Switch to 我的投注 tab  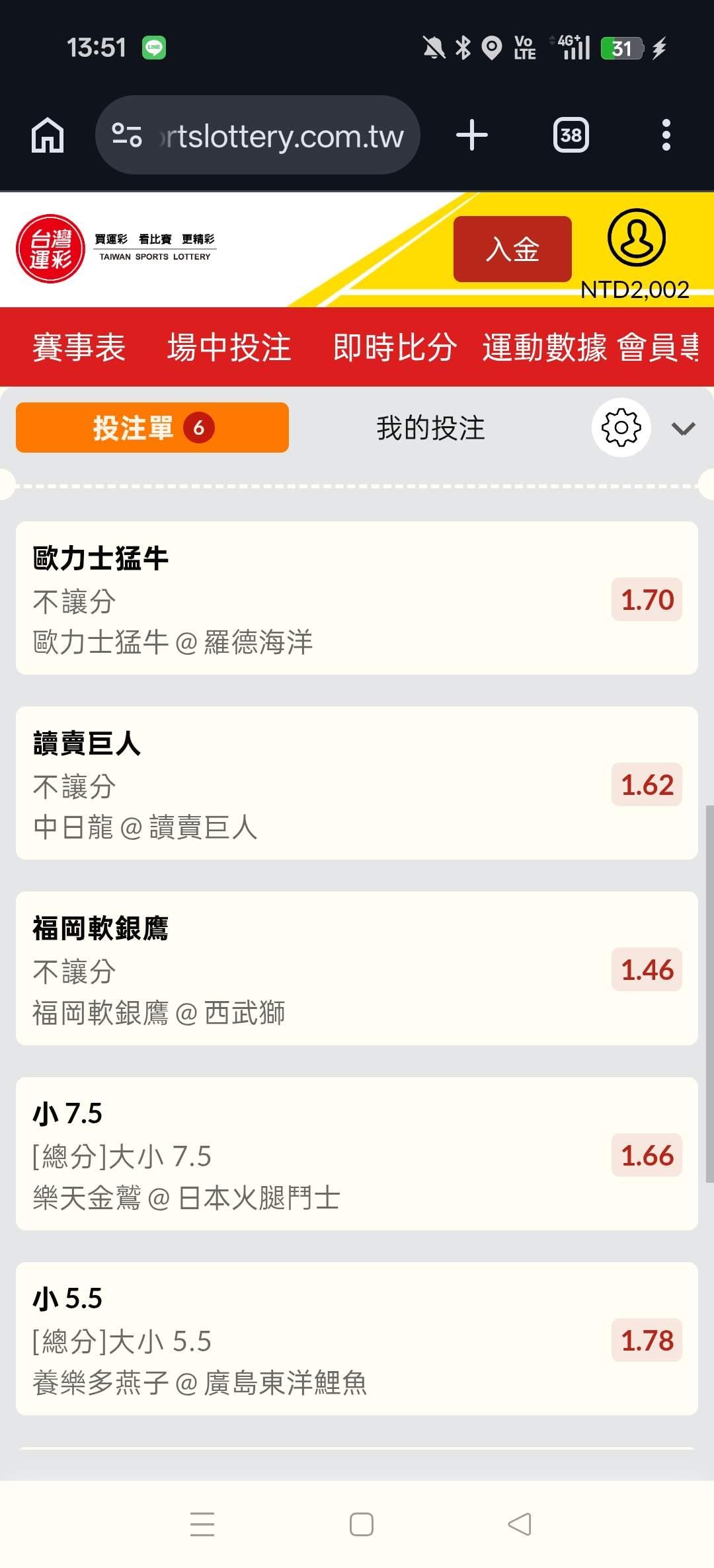(430, 428)
